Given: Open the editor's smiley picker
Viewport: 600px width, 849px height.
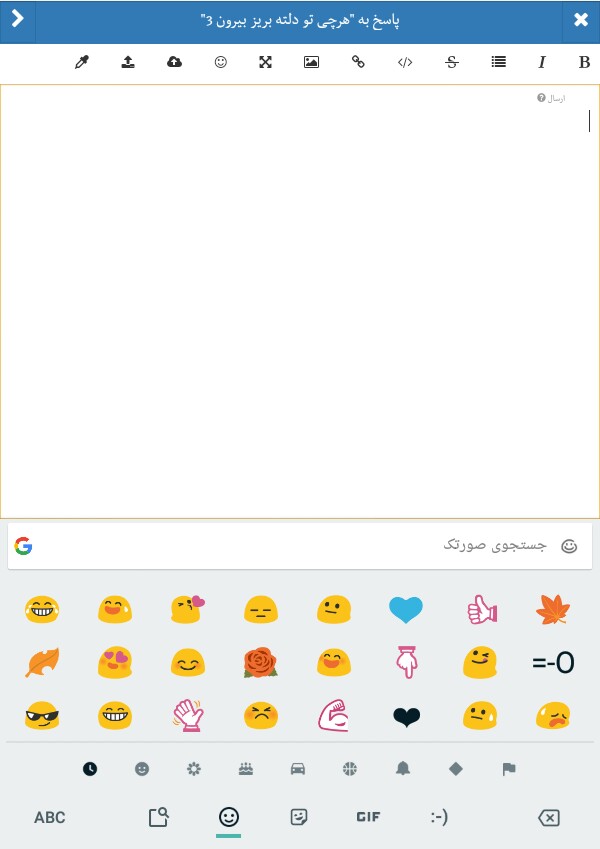Looking at the screenshot, I should pos(221,62).
